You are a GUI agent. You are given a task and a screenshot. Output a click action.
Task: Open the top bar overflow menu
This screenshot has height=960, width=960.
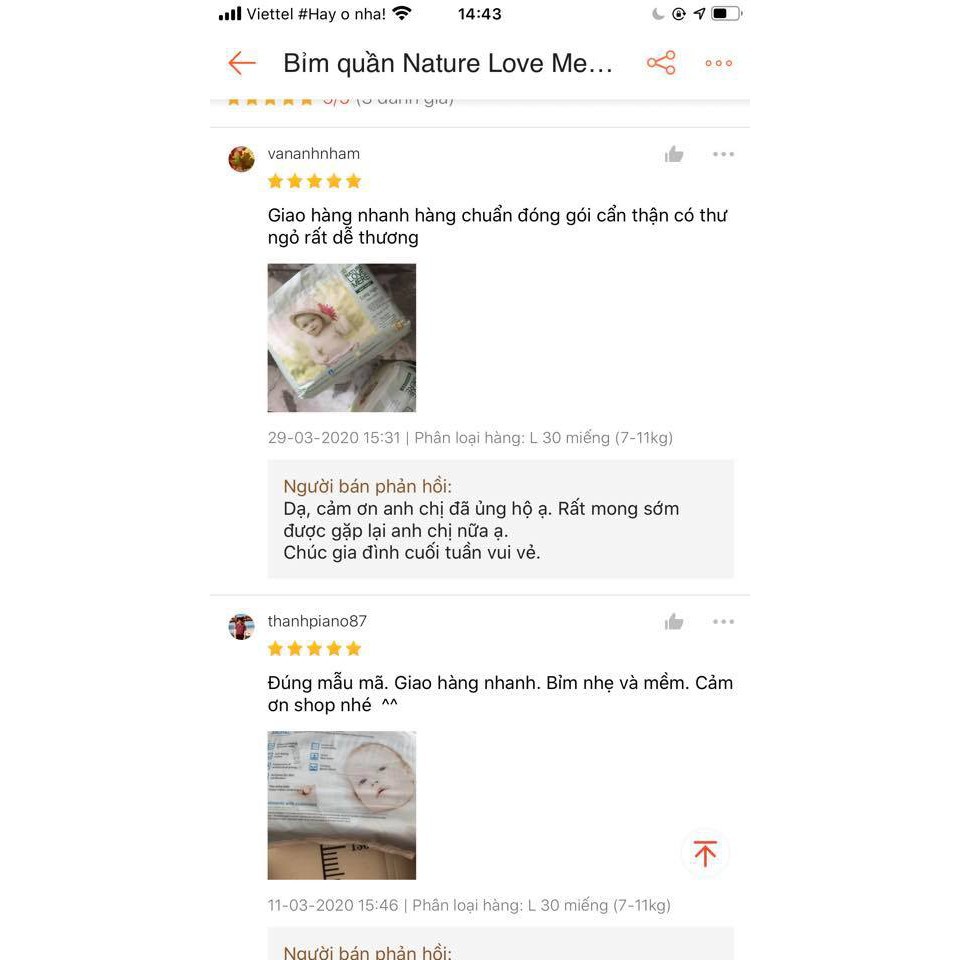coord(718,63)
